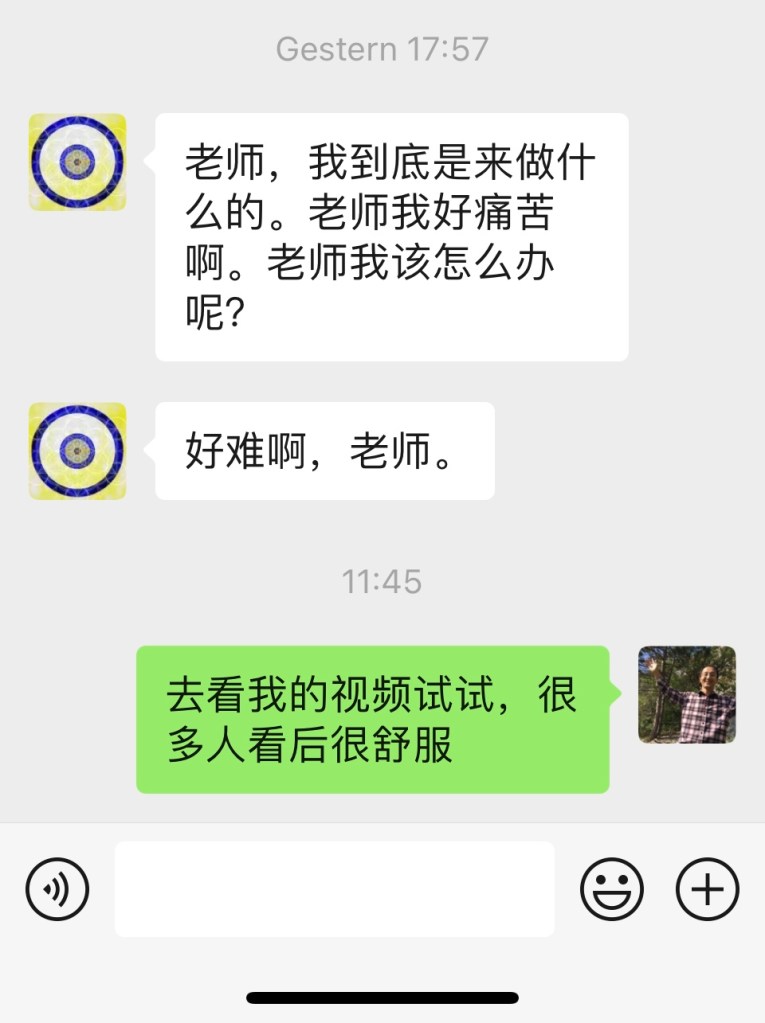Open sender's avatar beside 好难啊，老师。
This screenshot has width=765, height=1023.
[x=77, y=451]
